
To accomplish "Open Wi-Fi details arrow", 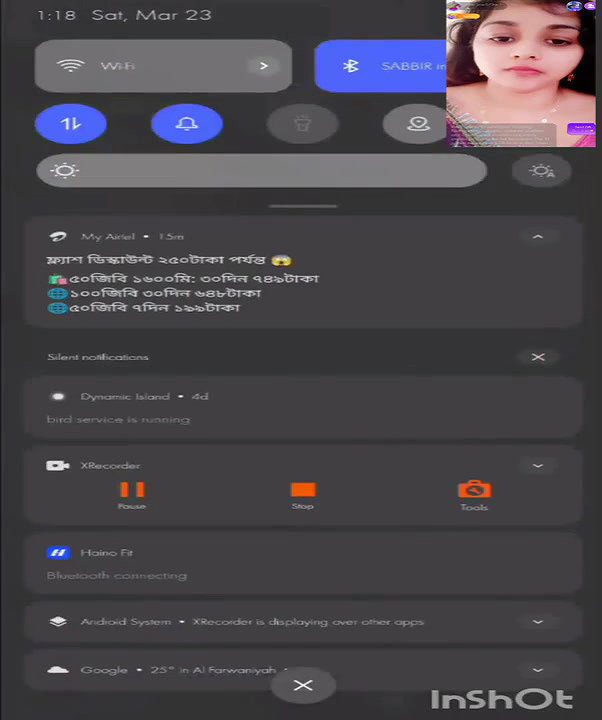I will 264,66.
